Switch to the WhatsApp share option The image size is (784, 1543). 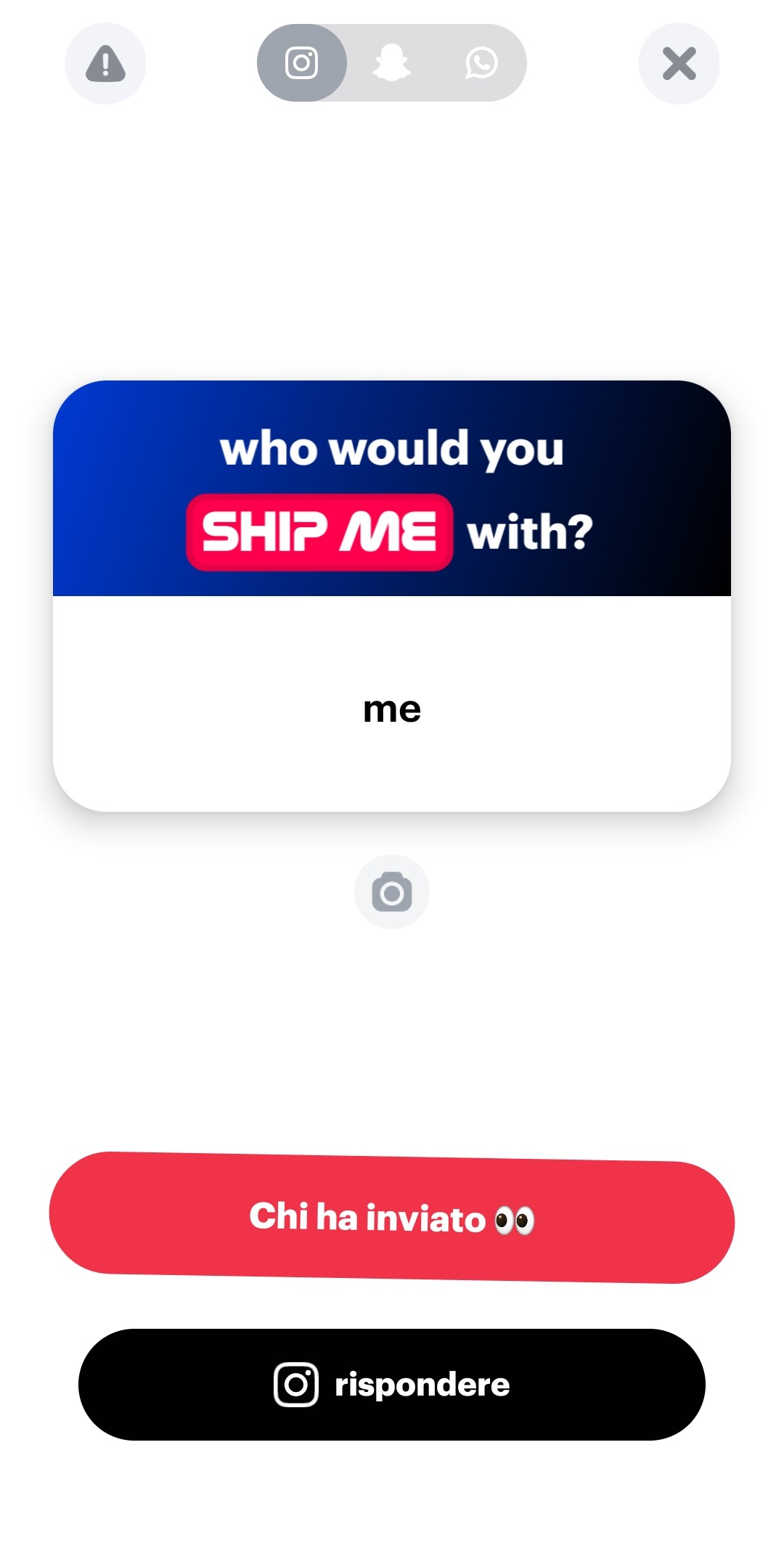pos(481,63)
